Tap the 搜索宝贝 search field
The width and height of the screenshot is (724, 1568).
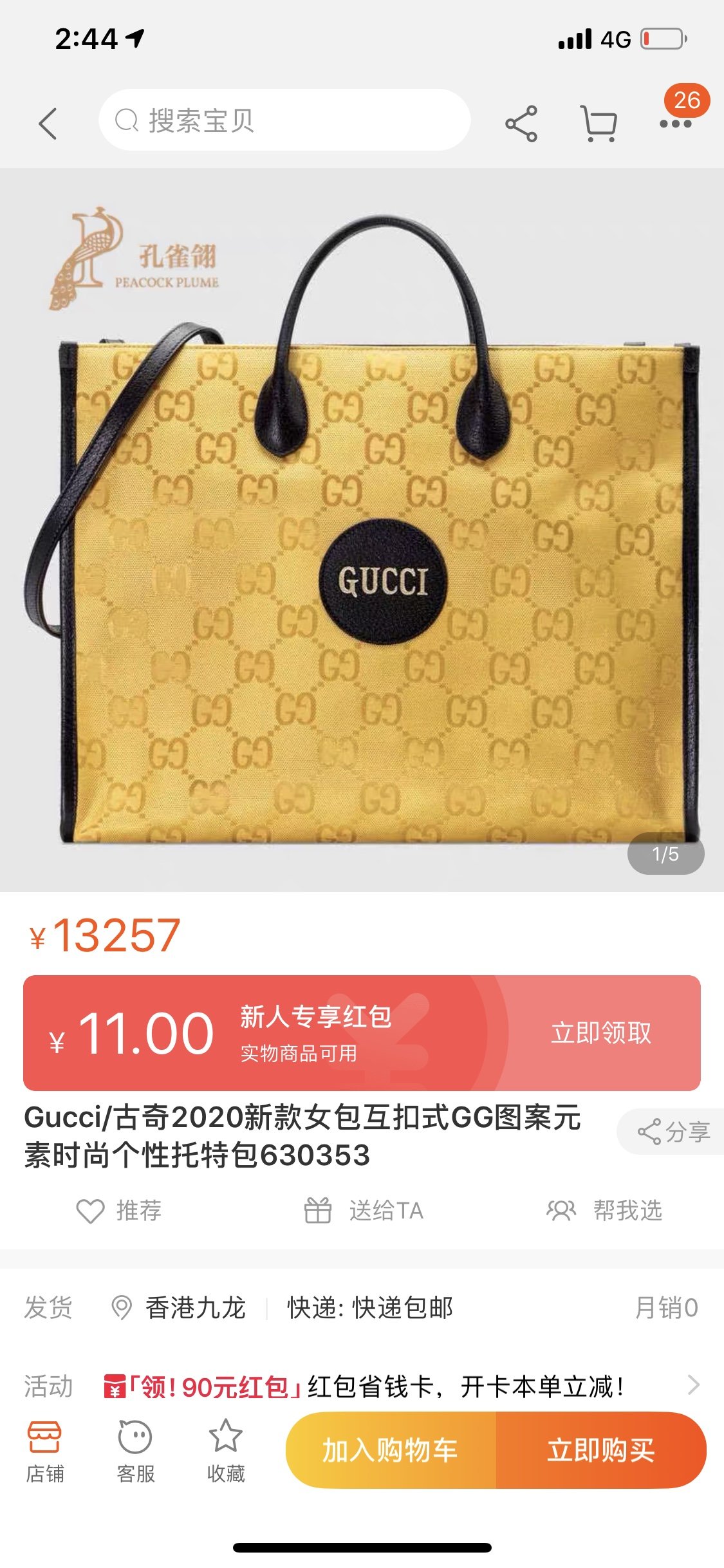pos(284,120)
